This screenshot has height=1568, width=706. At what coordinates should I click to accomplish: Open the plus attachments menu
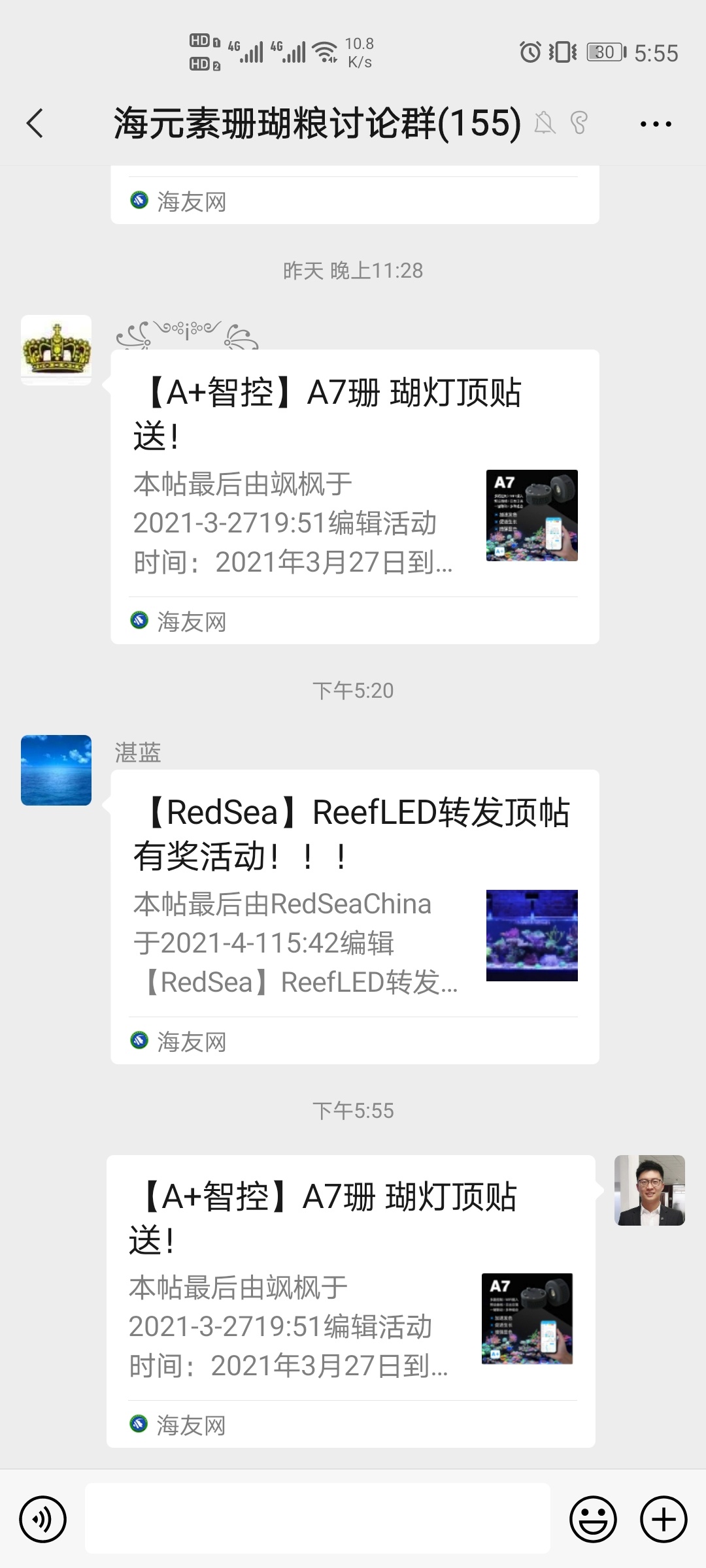663,1519
